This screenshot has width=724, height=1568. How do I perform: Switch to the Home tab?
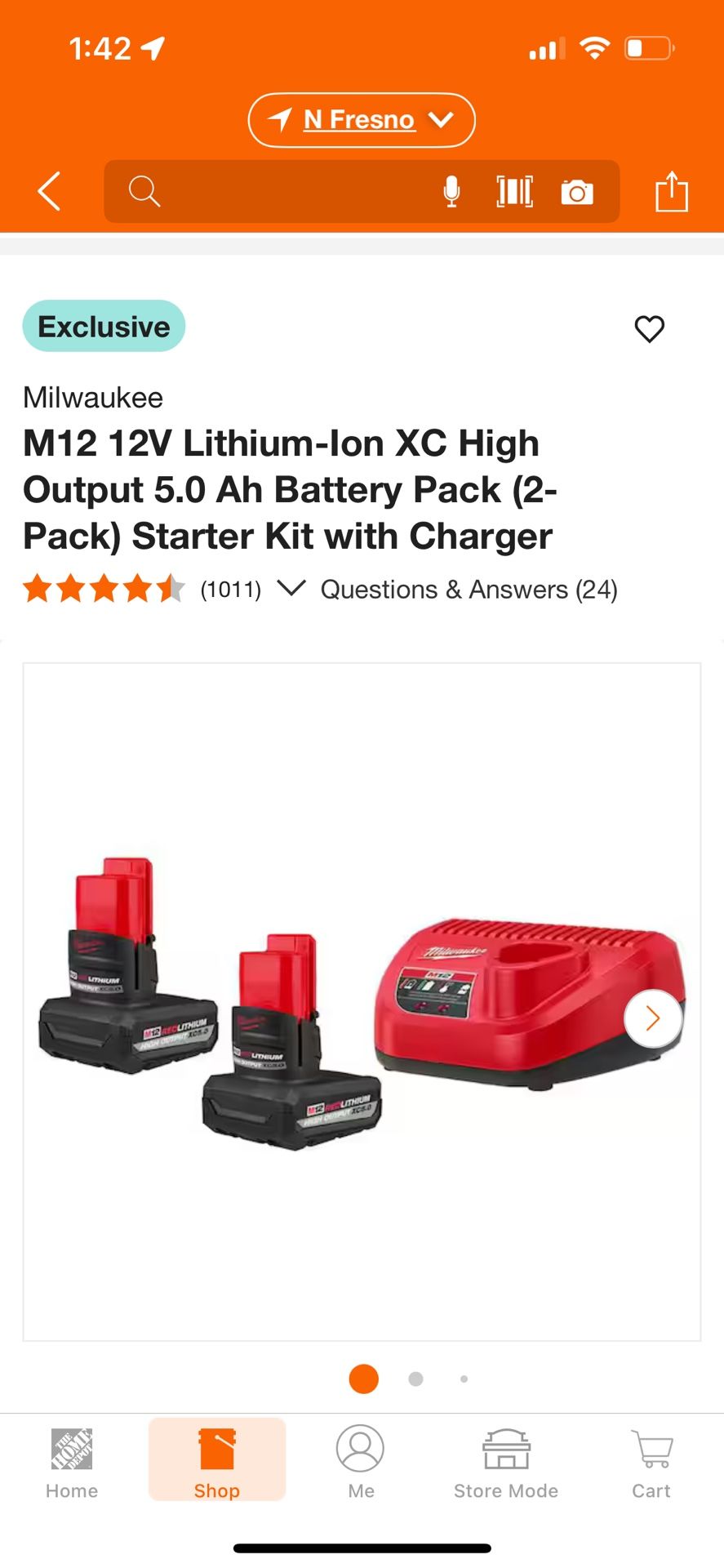coord(72,1464)
